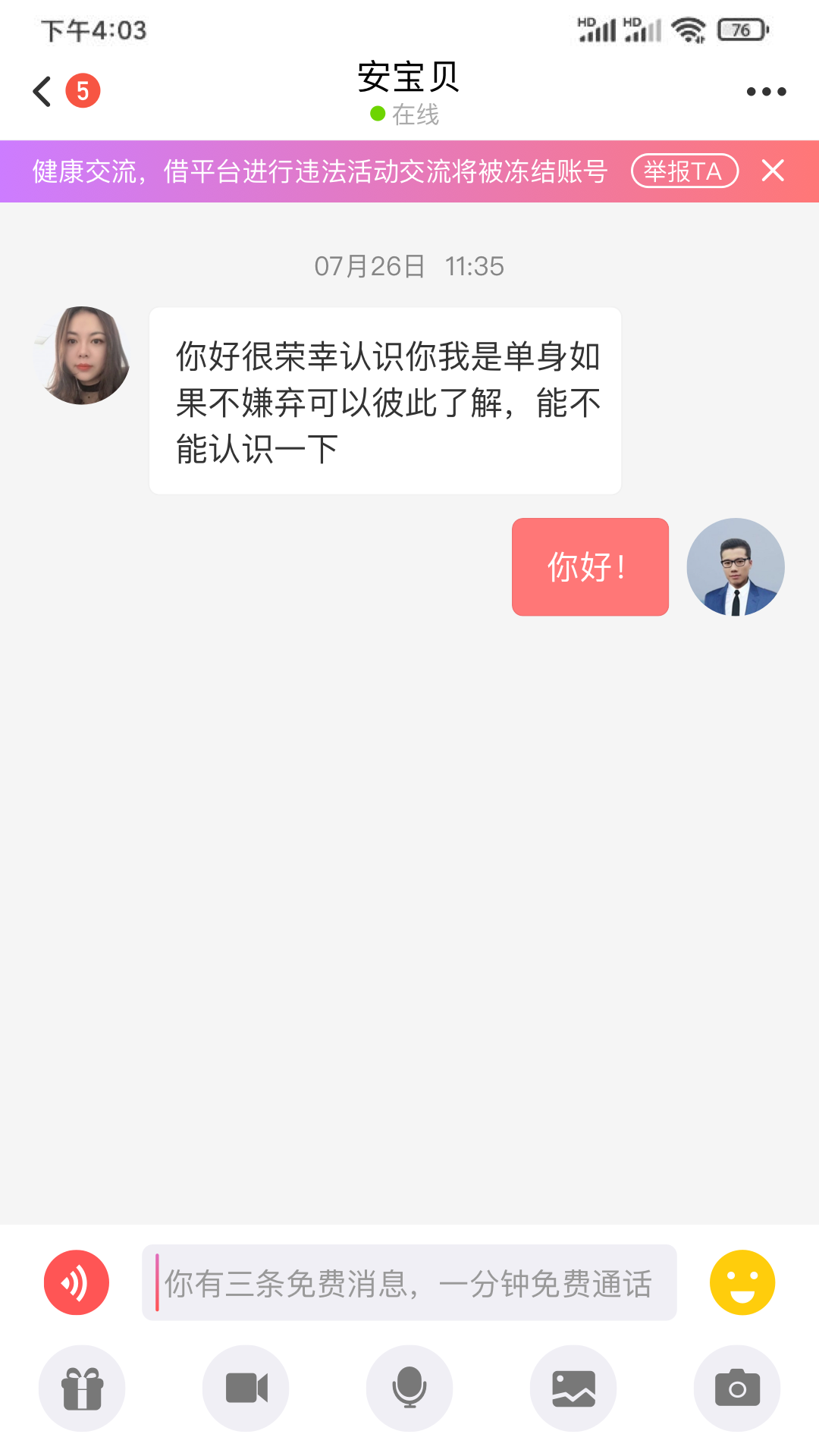Activate the red voice wave icon
819x1456 pixels.
pyautogui.click(x=76, y=1282)
